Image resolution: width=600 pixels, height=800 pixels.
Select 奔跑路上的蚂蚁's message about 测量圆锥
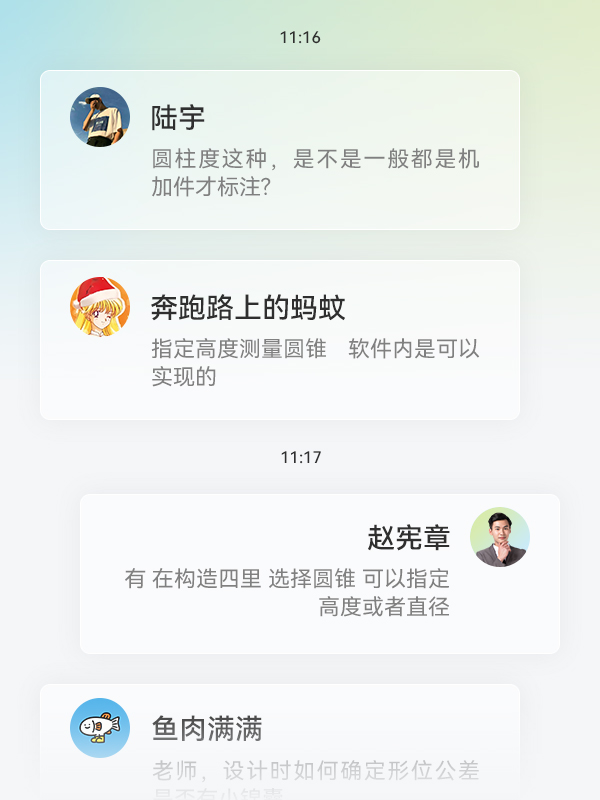pyautogui.click(x=315, y=363)
